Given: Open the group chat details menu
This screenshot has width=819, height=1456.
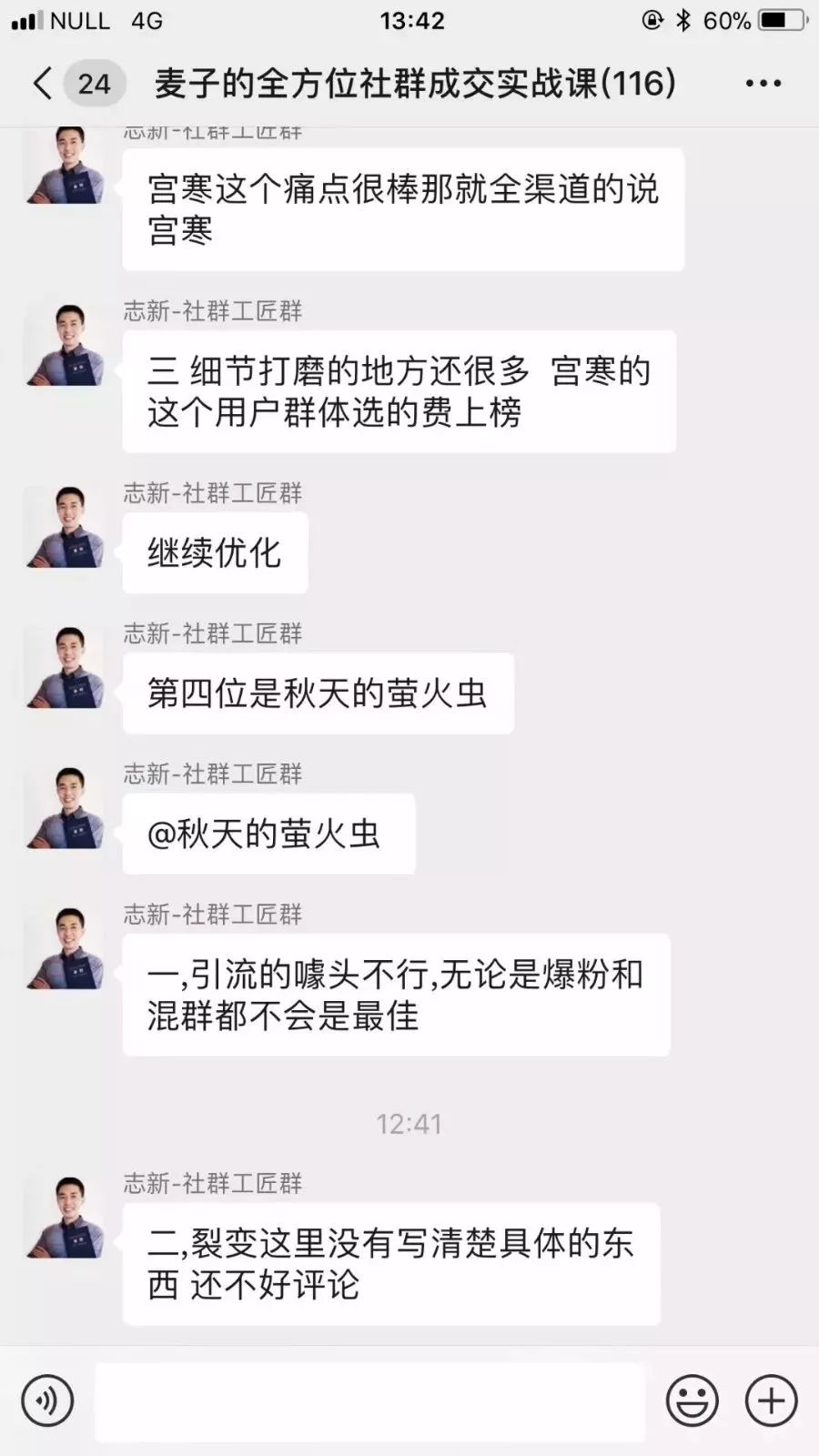Looking at the screenshot, I should coord(763,83).
